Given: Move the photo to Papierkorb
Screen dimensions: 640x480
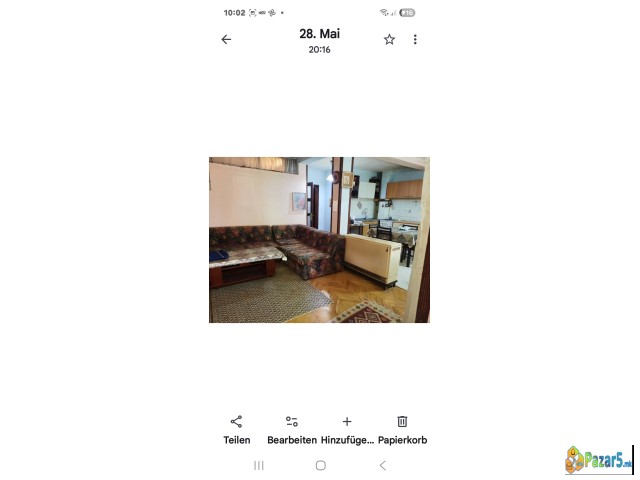Looking at the screenshot, I should [x=402, y=429].
